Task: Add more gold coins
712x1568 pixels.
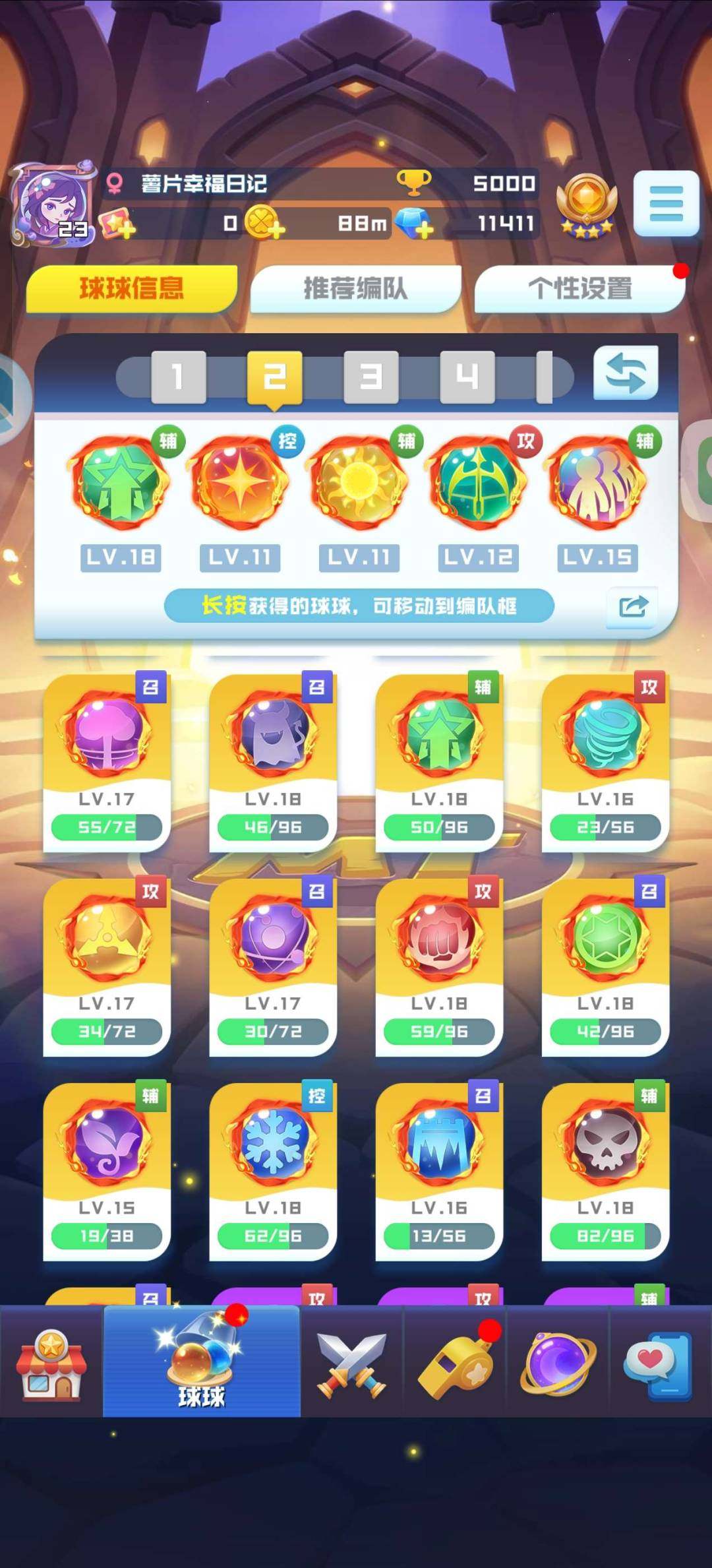Action: (x=264, y=224)
